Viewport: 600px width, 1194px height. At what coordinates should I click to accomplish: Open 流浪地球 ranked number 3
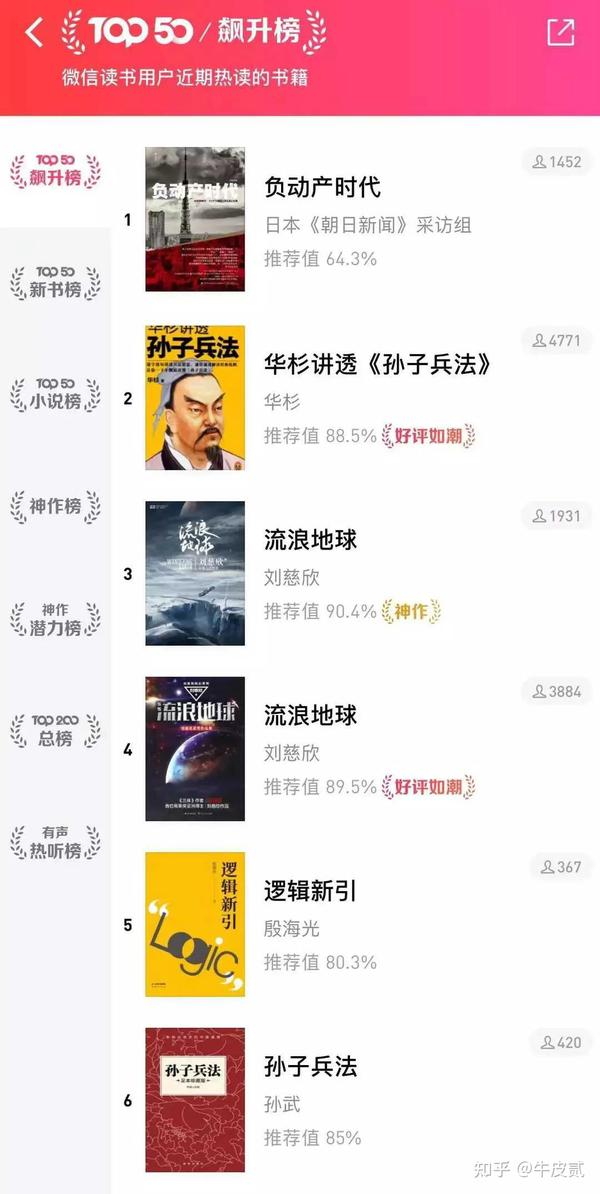tap(356, 573)
